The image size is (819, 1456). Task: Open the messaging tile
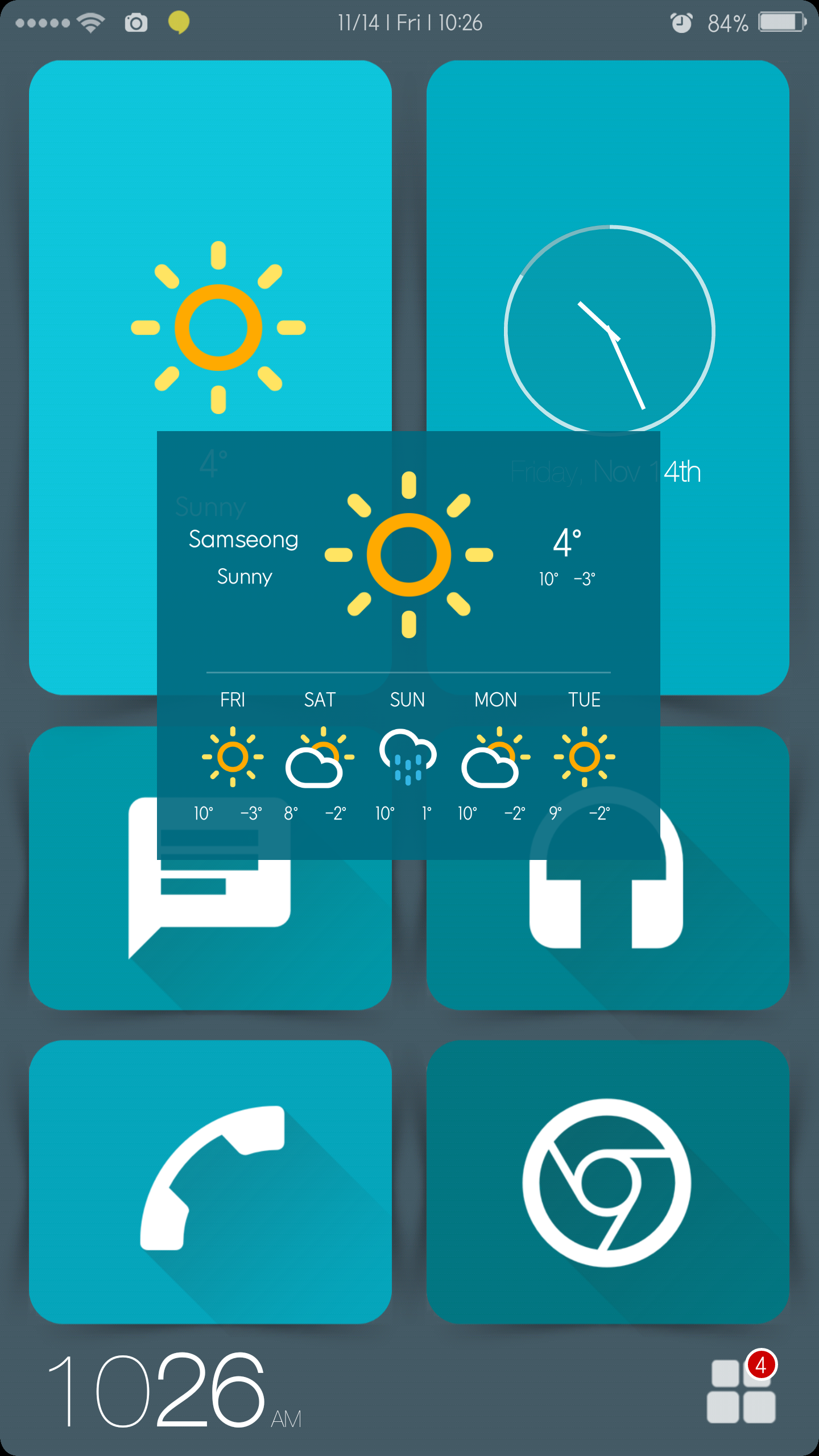point(210,933)
